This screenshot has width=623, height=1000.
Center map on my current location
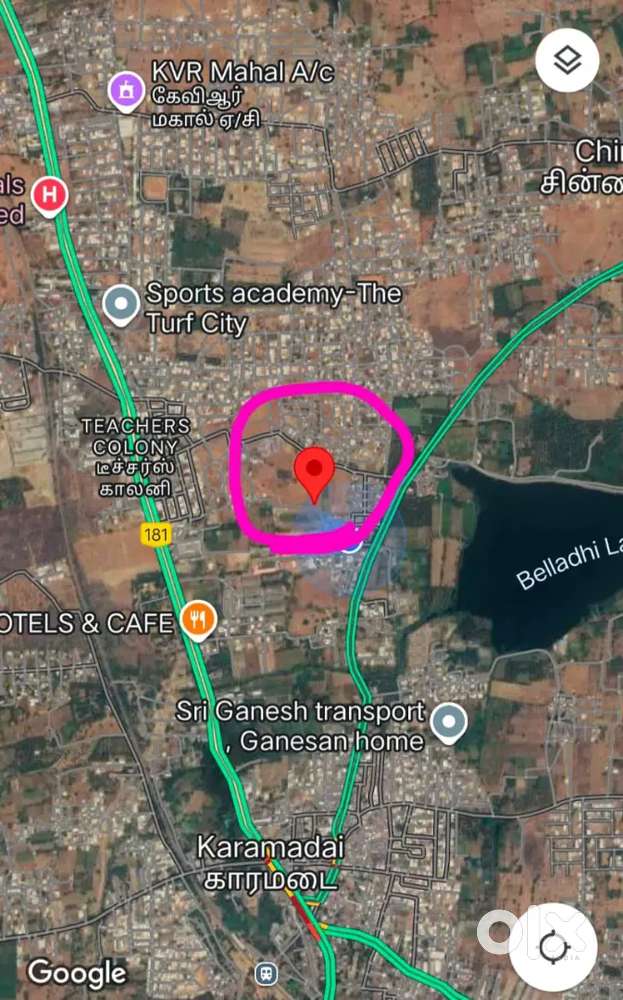pyautogui.click(x=553, y=946)
